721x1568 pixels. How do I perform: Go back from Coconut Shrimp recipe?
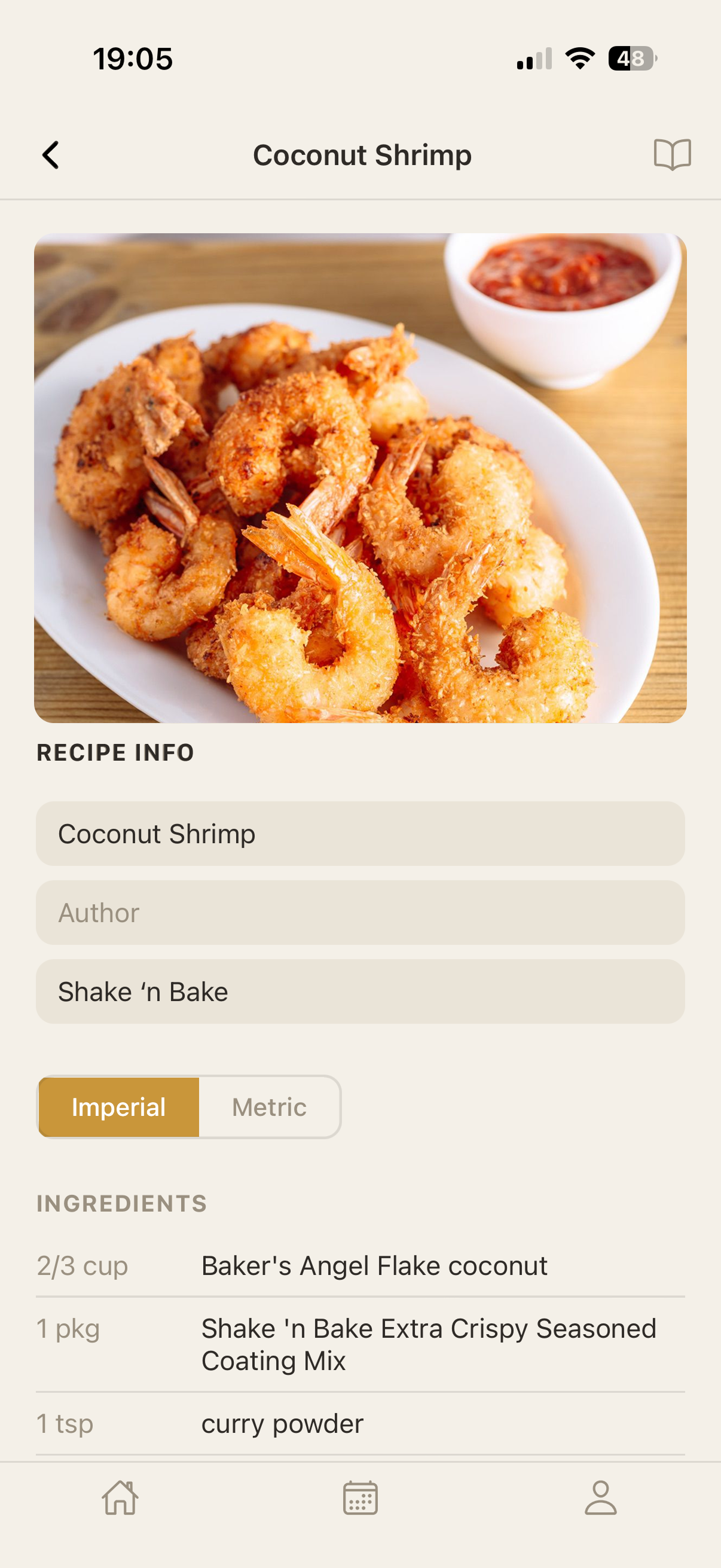51,155
